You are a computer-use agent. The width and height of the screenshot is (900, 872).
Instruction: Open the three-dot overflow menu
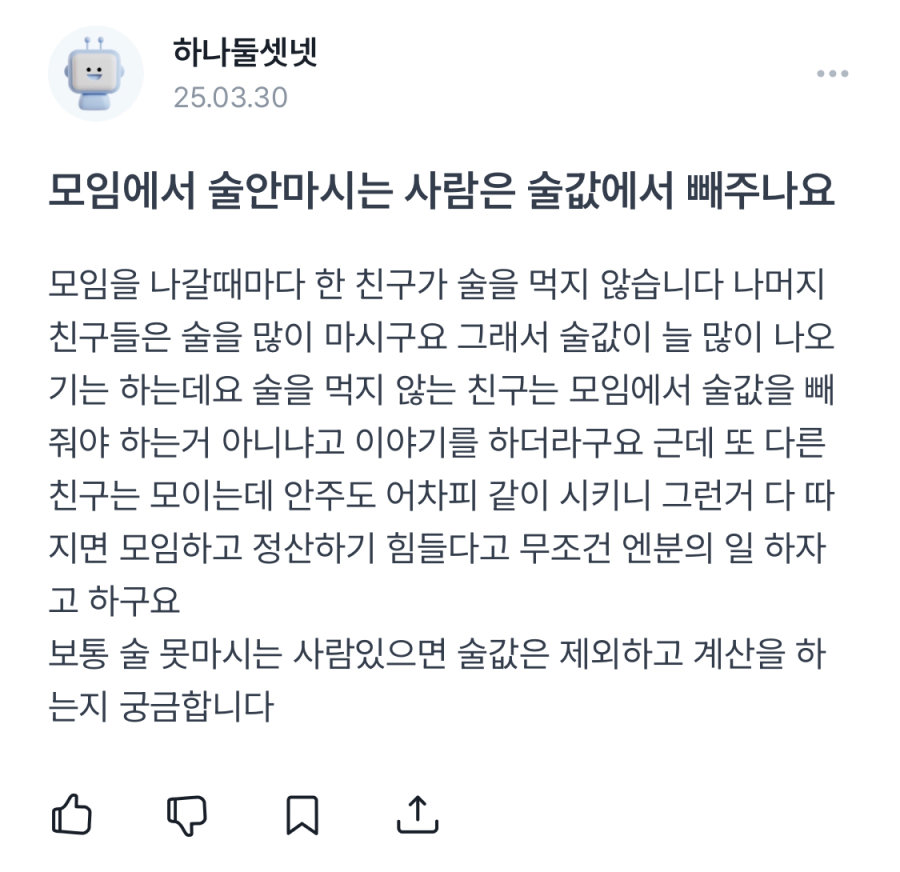[x=832, y=74]
